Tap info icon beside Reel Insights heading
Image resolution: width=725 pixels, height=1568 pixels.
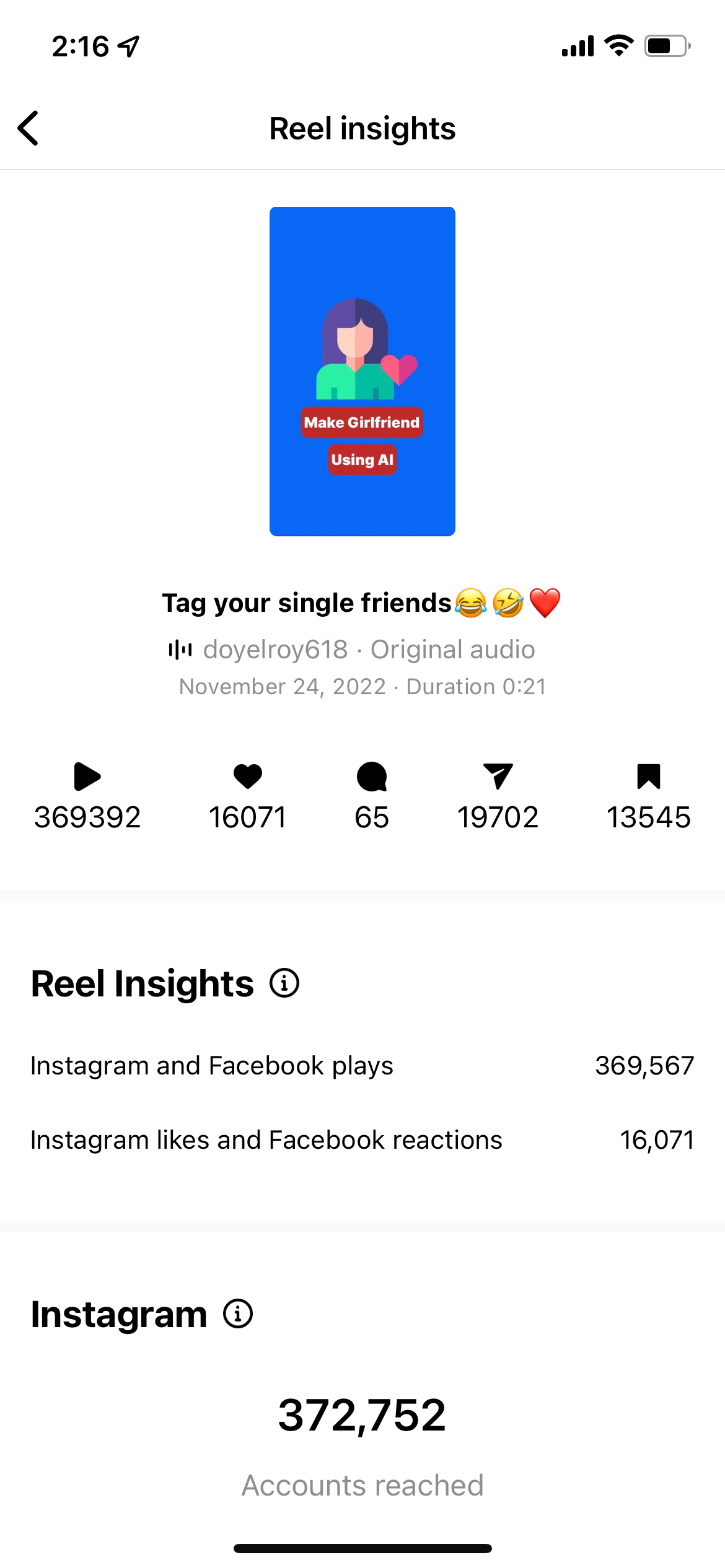coord(284,983)
